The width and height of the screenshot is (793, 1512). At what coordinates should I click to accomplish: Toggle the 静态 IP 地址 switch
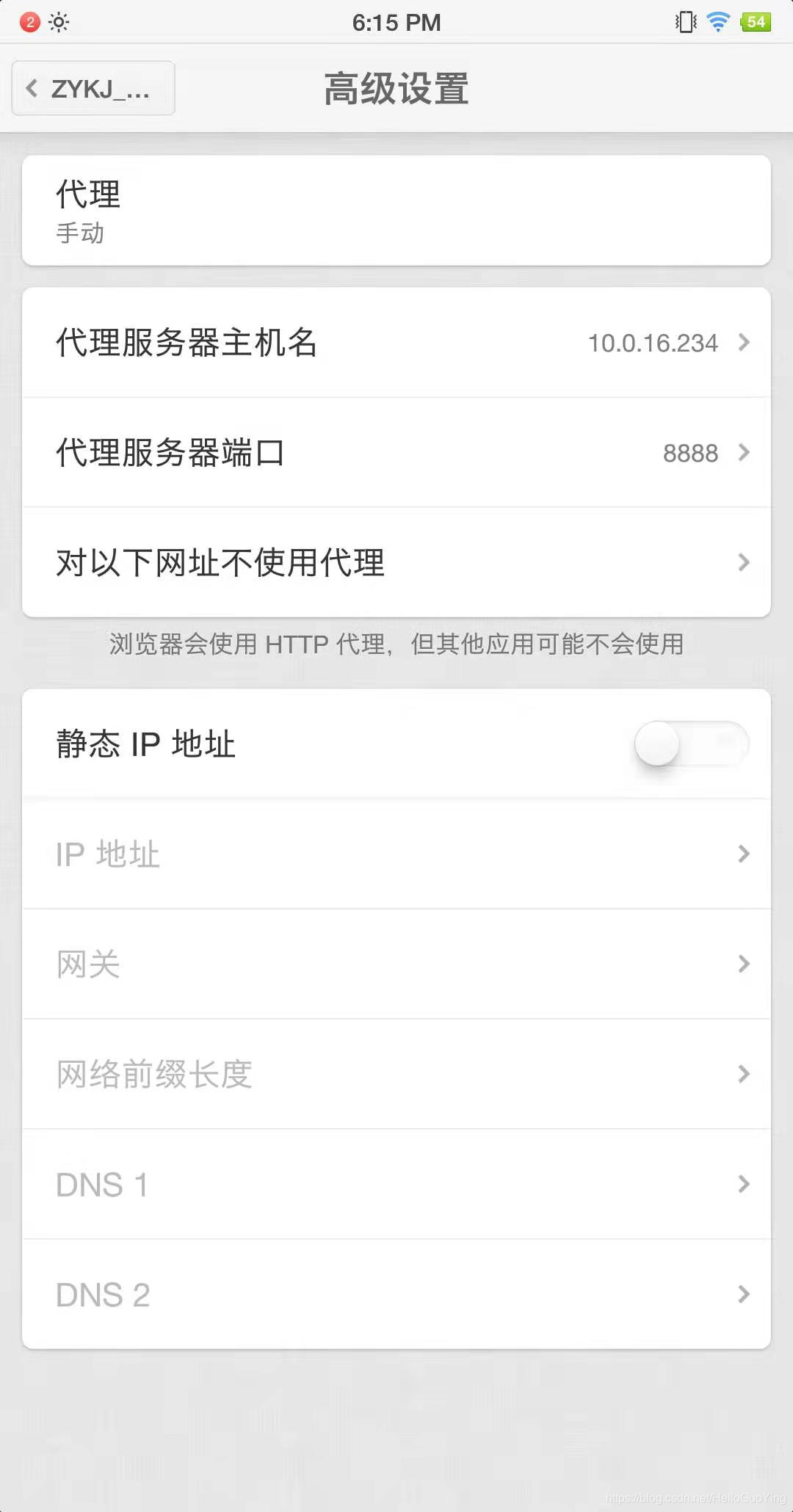pyautogui.click(x=692, y=744)
